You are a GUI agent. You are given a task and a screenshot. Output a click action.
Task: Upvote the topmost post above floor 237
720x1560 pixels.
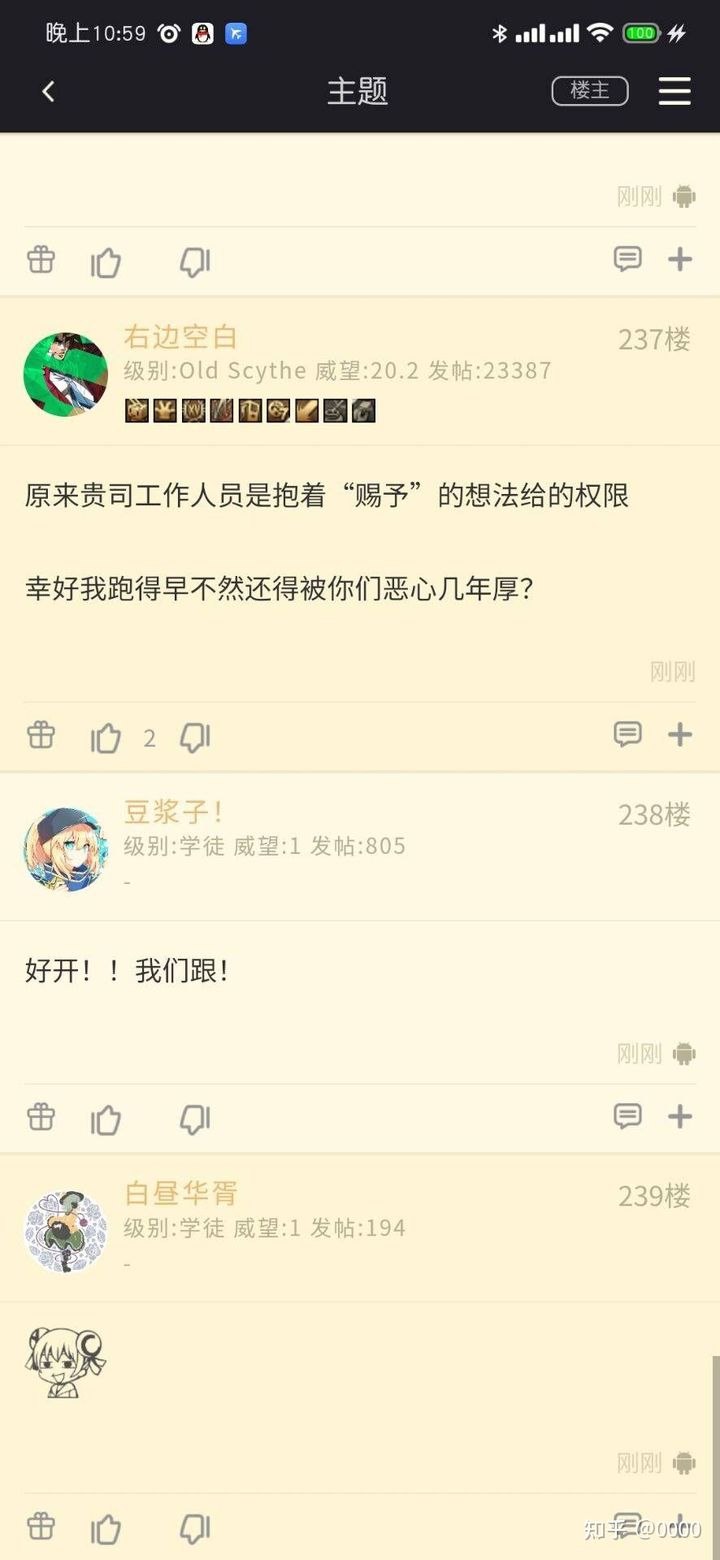click(106, 263)
